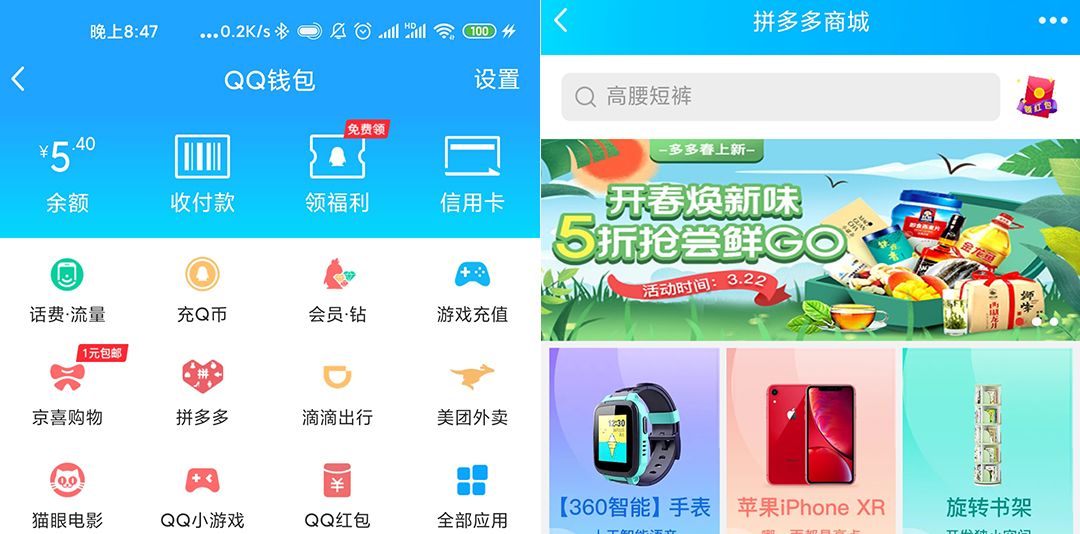Image resolution: width=1080 pixels, height=534 pixels.
Task: Open 美团外卖 food delivery
Action: pyautogui.click(x=472, y=393)
